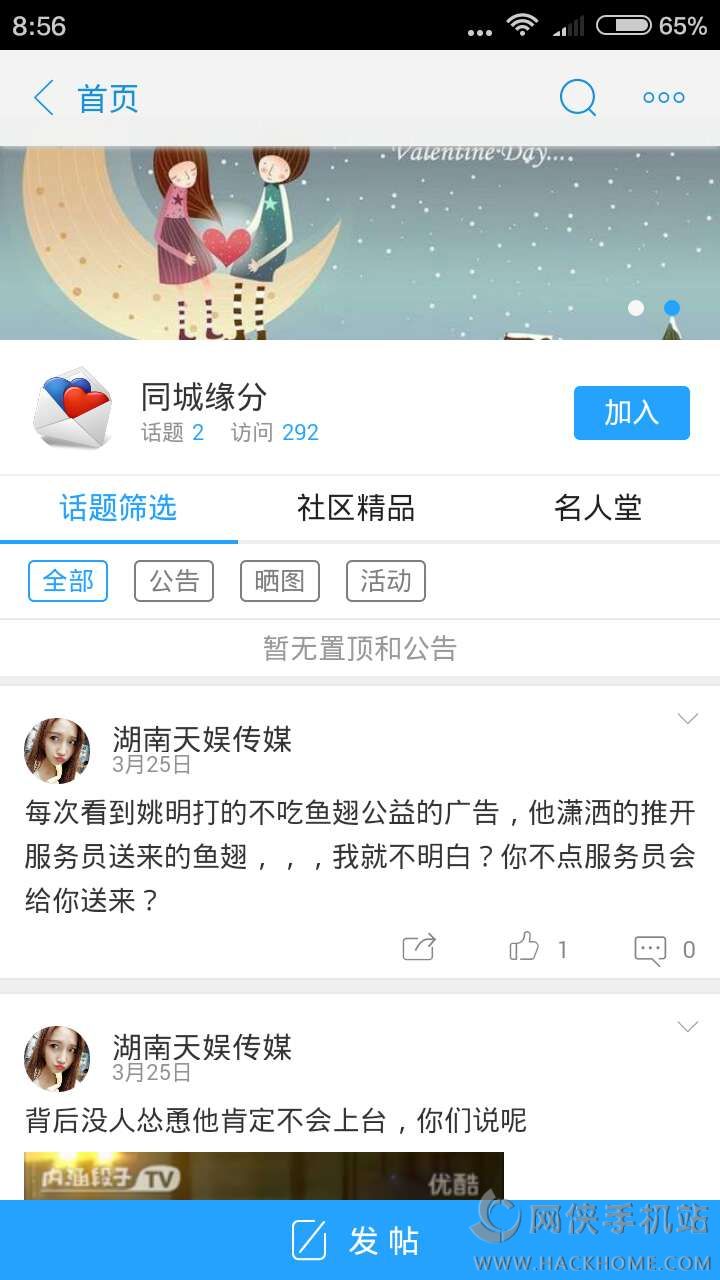Screen dimensions: 720x1280
Task: Tap 加入 to join 同城缘分
Action: [631, 413]
